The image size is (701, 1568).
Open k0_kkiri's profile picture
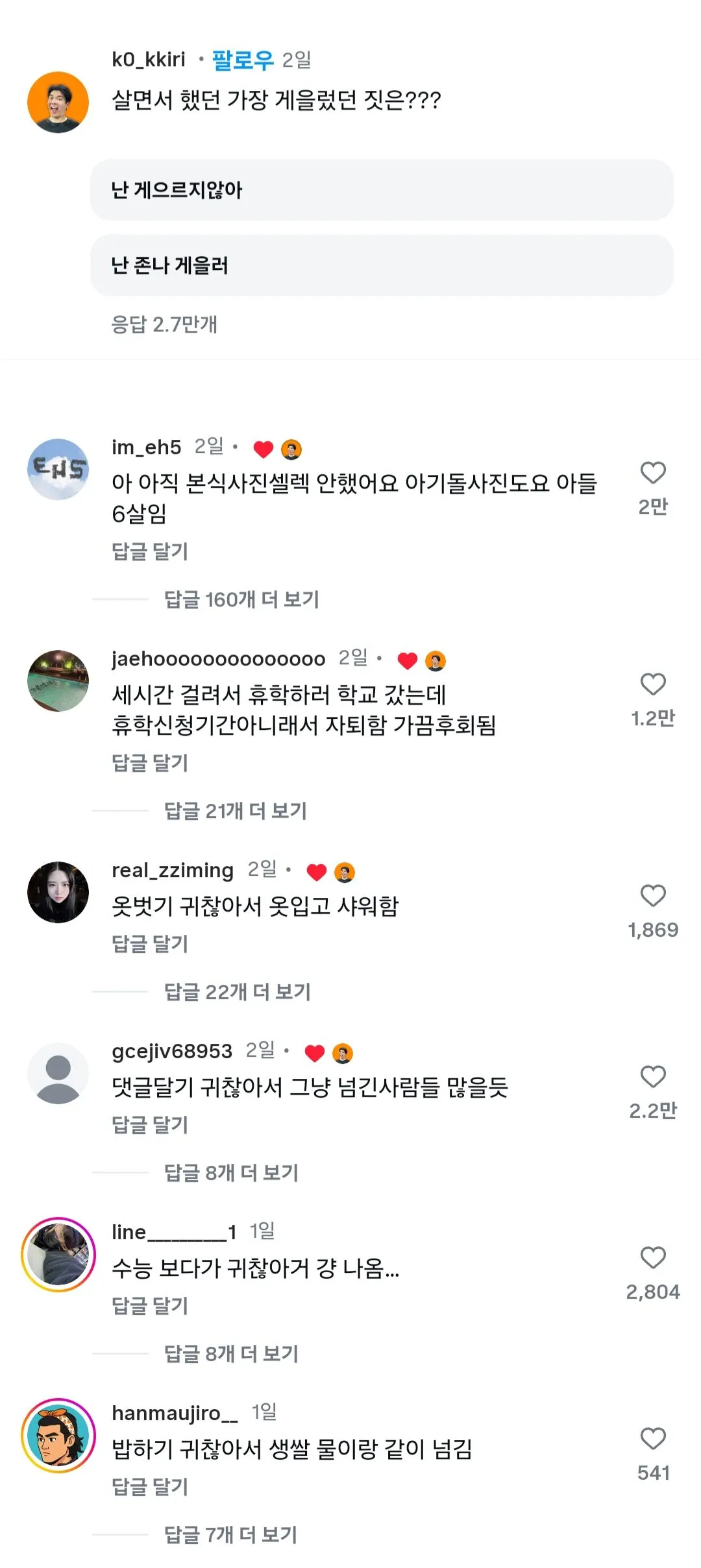tap(57, 101)
